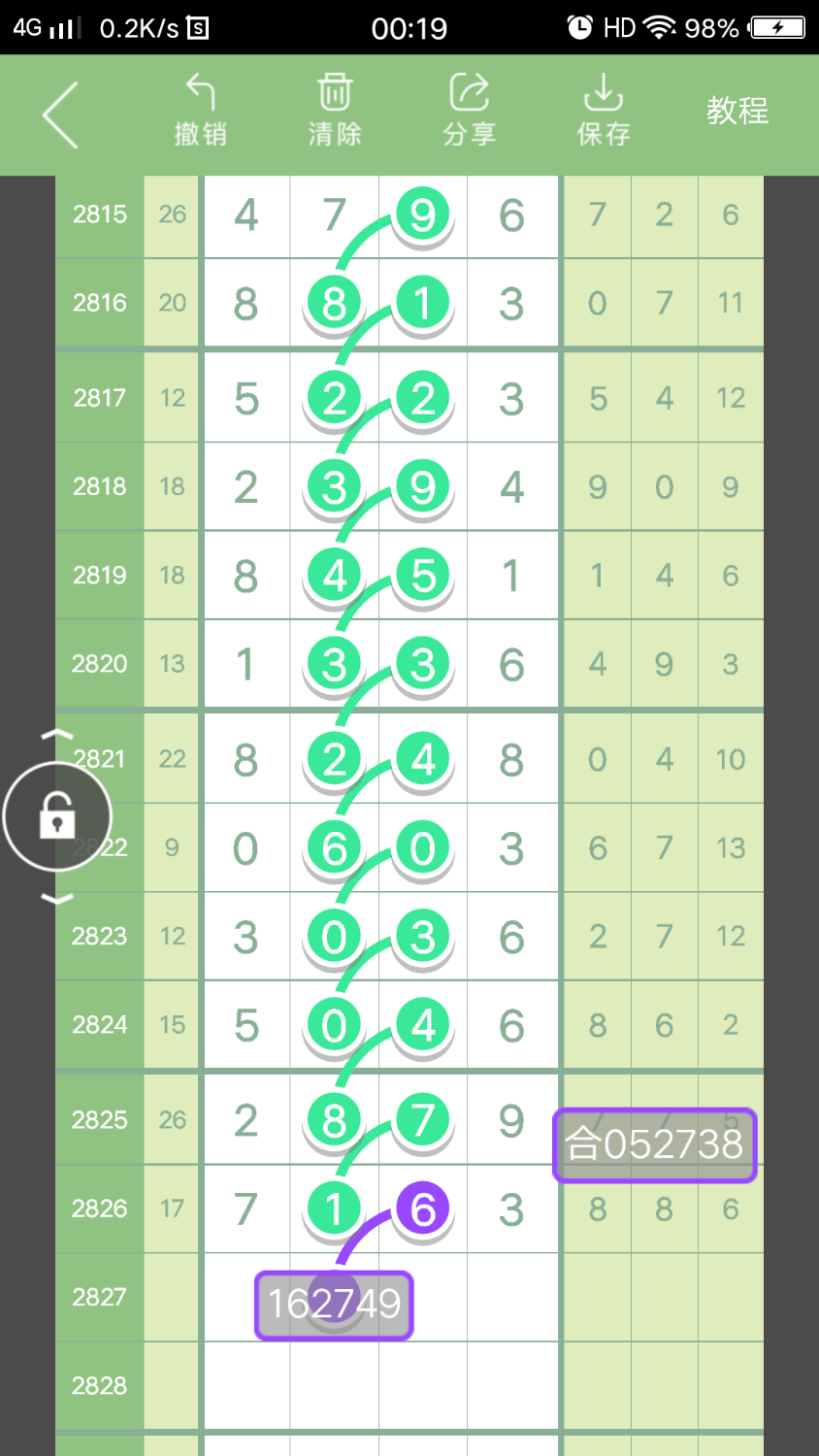Tap the undo (撤销) icon

click(x=202, y=109)
